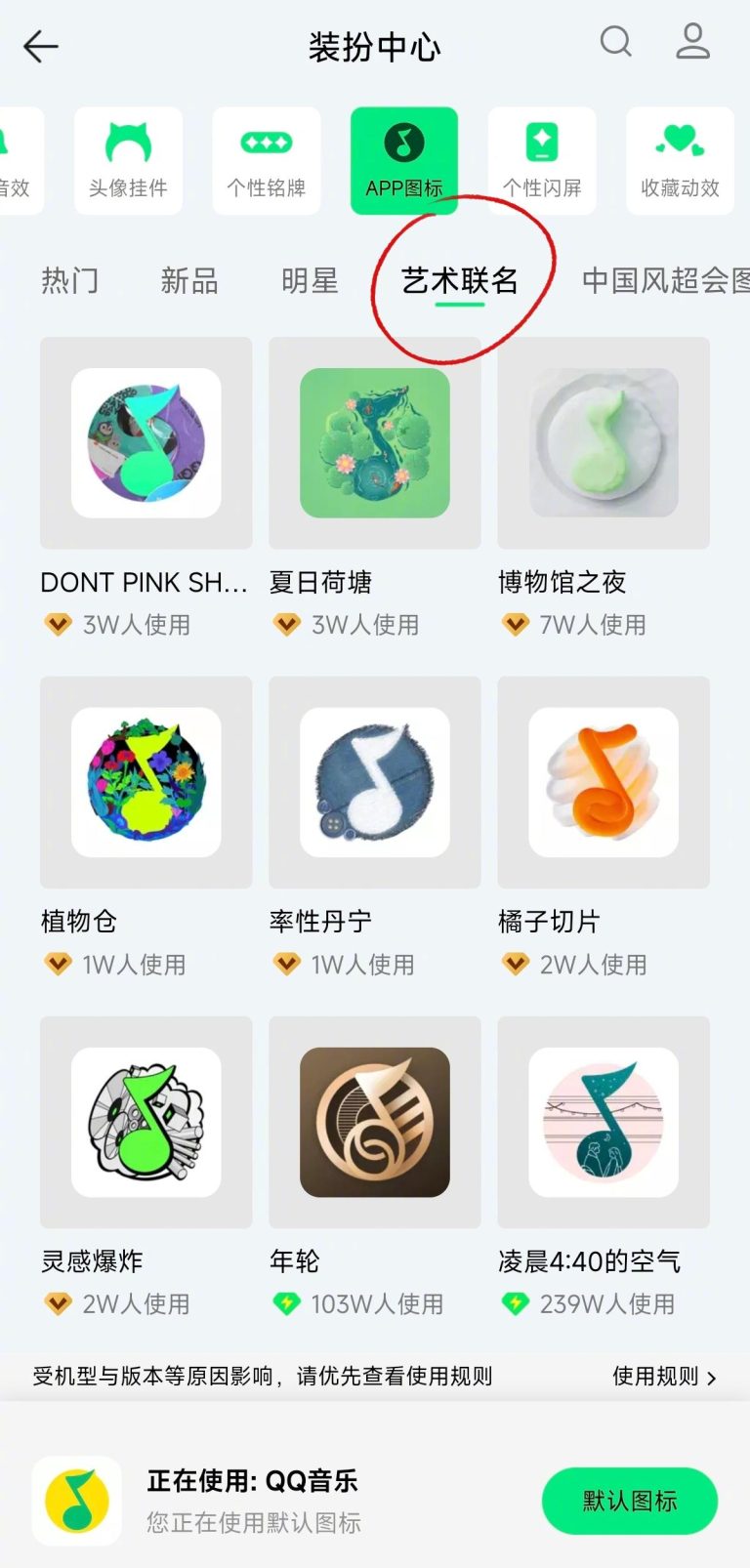Viewport: 750px width, 1568px height.
Task: Open search in the dress-up center
Action: [615, 42]
